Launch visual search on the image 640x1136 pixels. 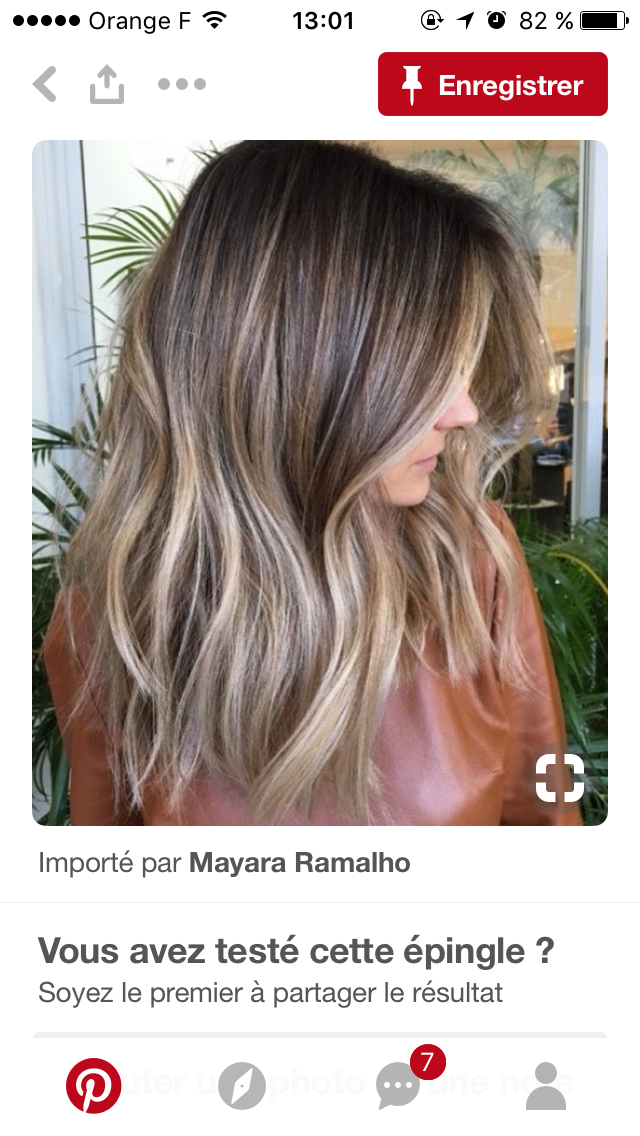559,778
